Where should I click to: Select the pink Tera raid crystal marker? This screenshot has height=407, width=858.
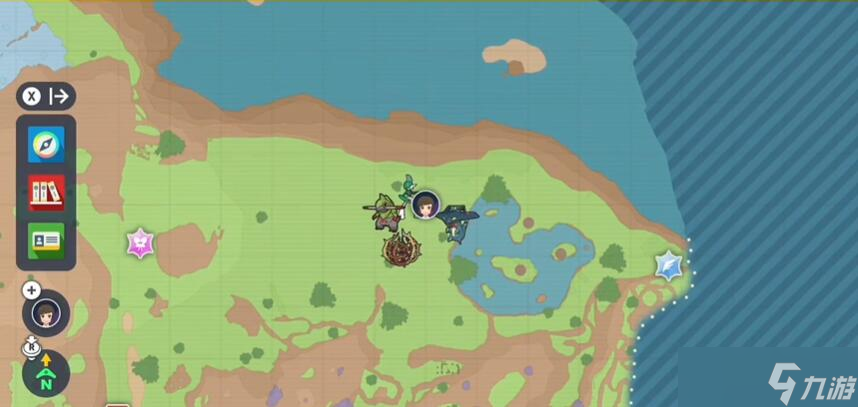click(139, 243)
